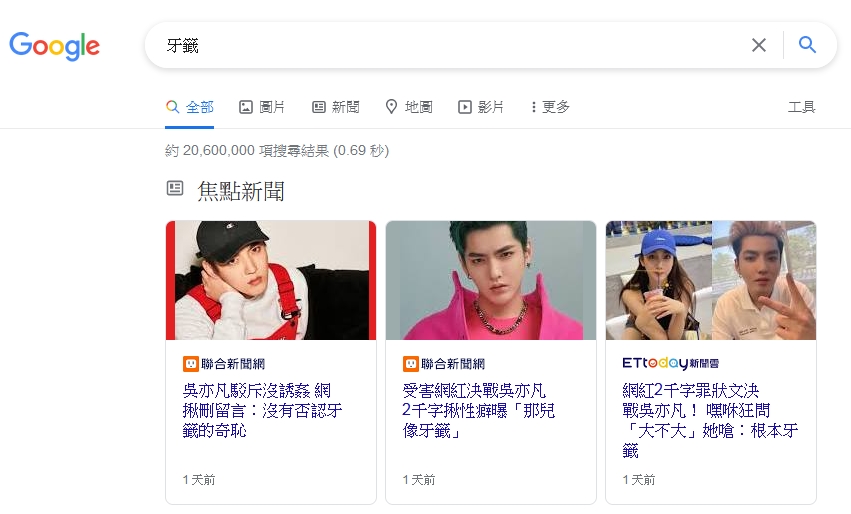Go to Google home via the logo

(55, 46)
